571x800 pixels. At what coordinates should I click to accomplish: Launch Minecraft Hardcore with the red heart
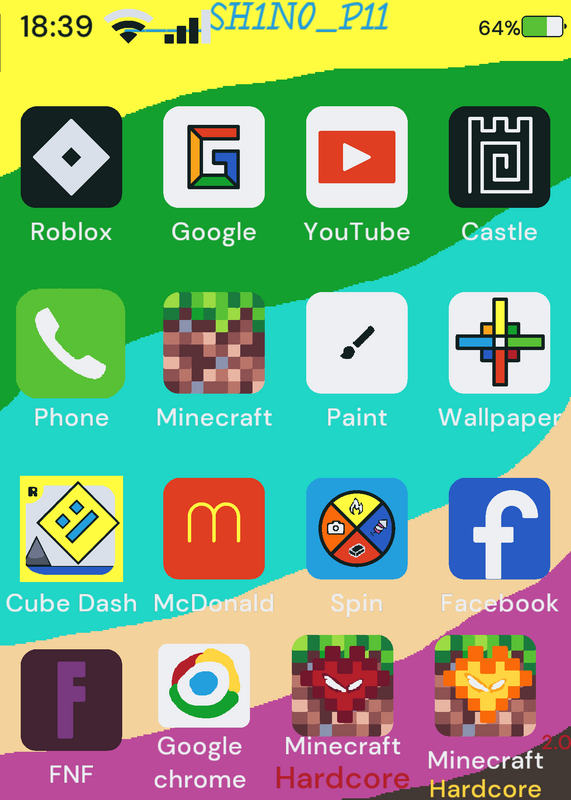[342, 686]
